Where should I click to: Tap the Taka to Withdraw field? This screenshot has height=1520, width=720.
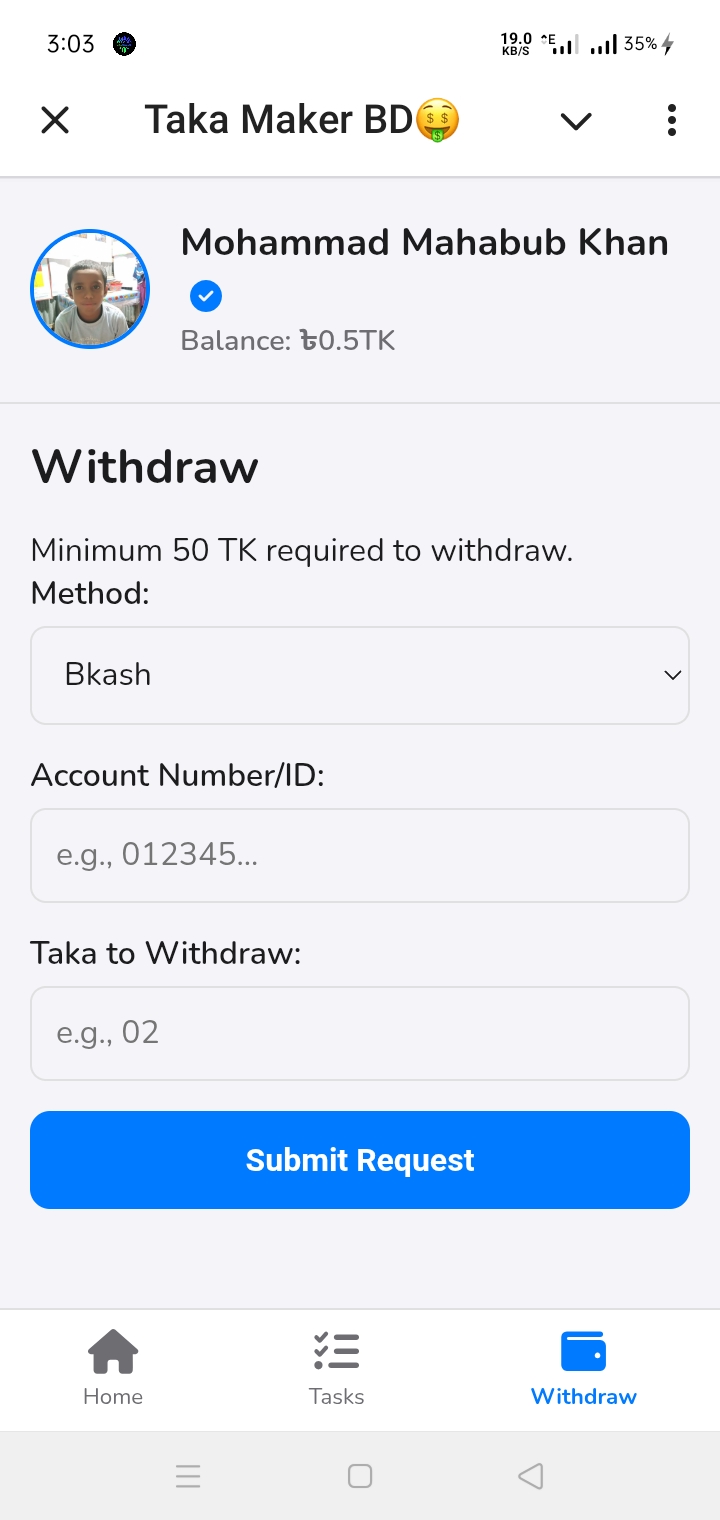click(360, 1033)
